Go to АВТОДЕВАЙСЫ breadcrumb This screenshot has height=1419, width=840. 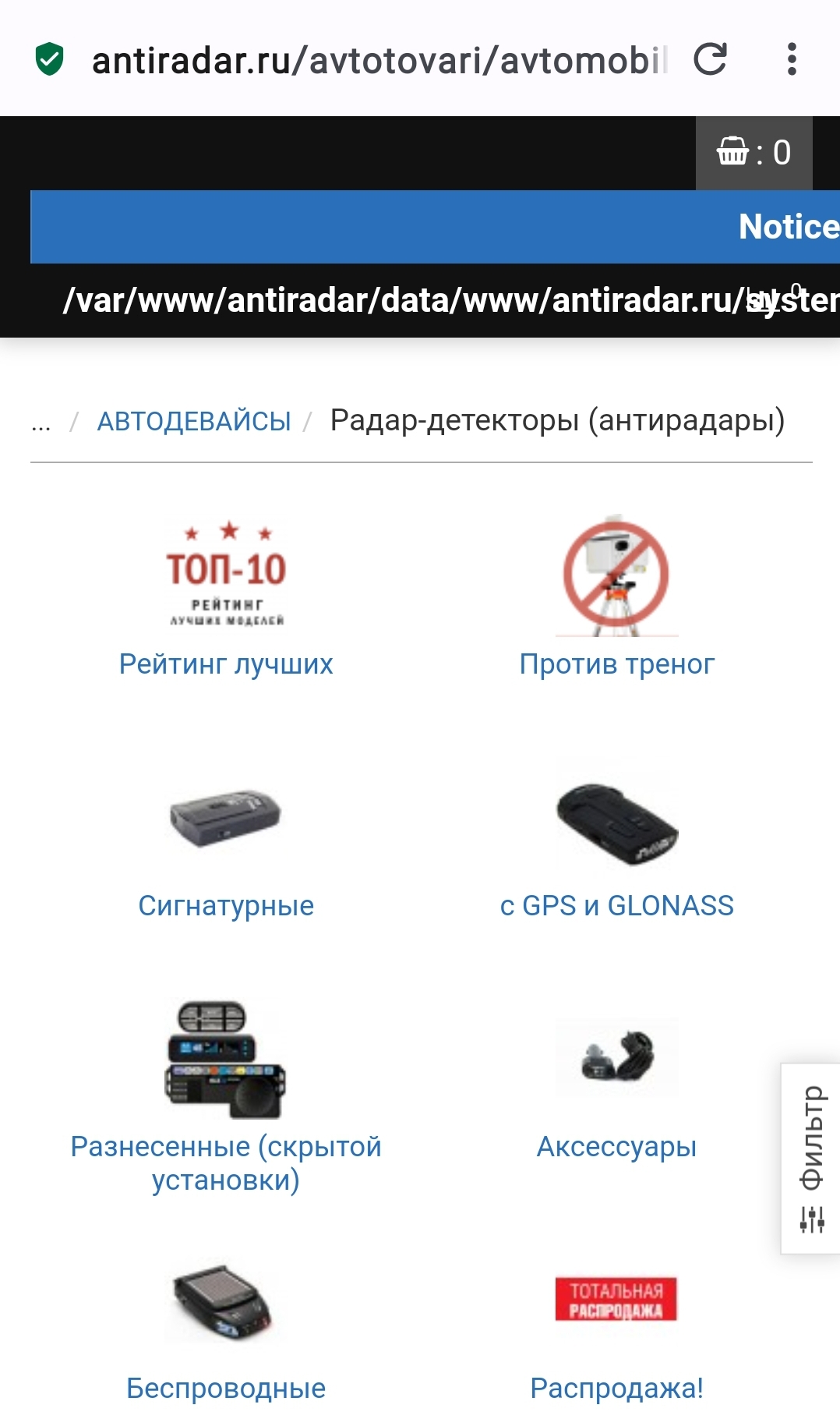click(x=194, y=421)
